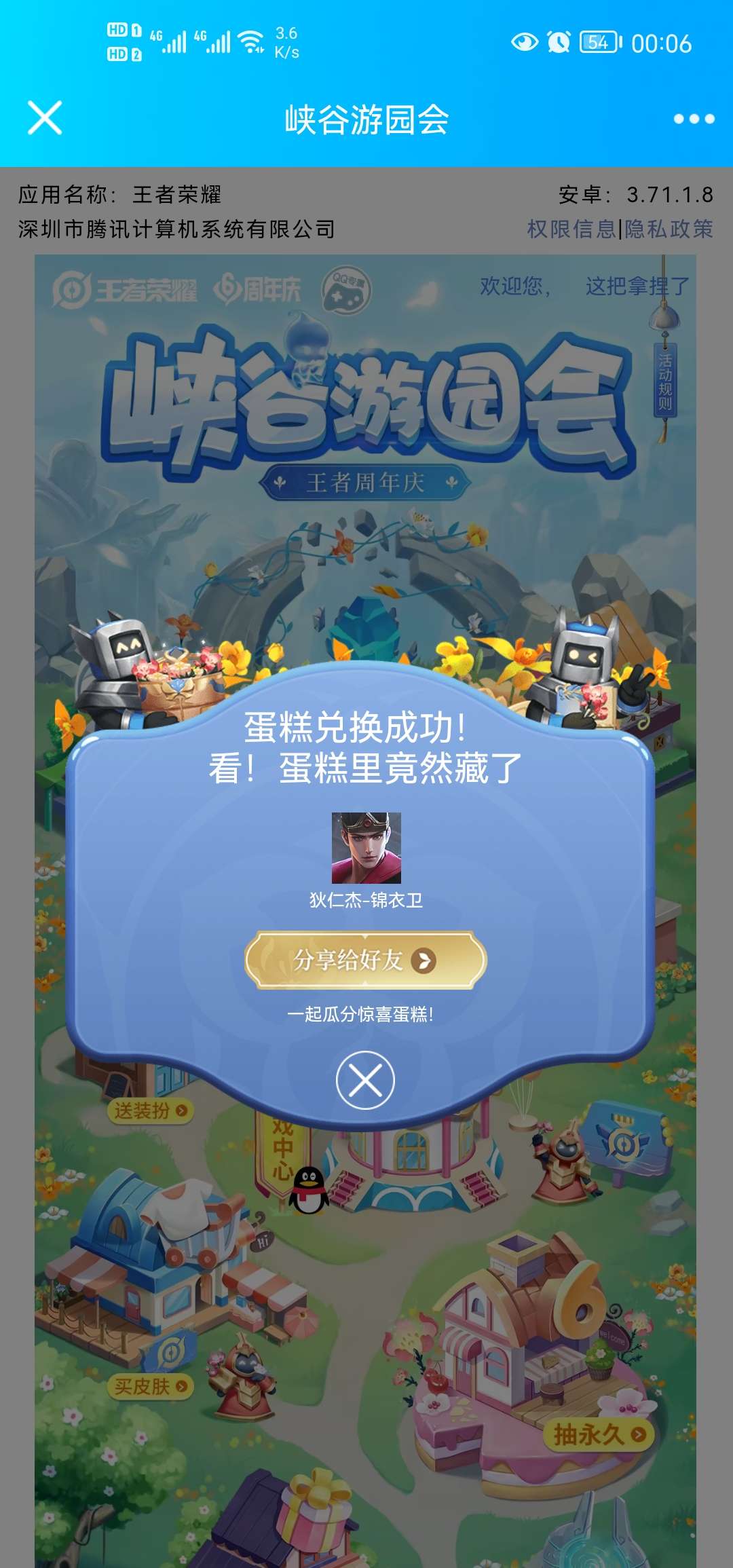This screenshot has width=733, height=1568.
Task: Open the 活动规则 hanging tag
Action: pyautogui.click(x=664, y=382)
